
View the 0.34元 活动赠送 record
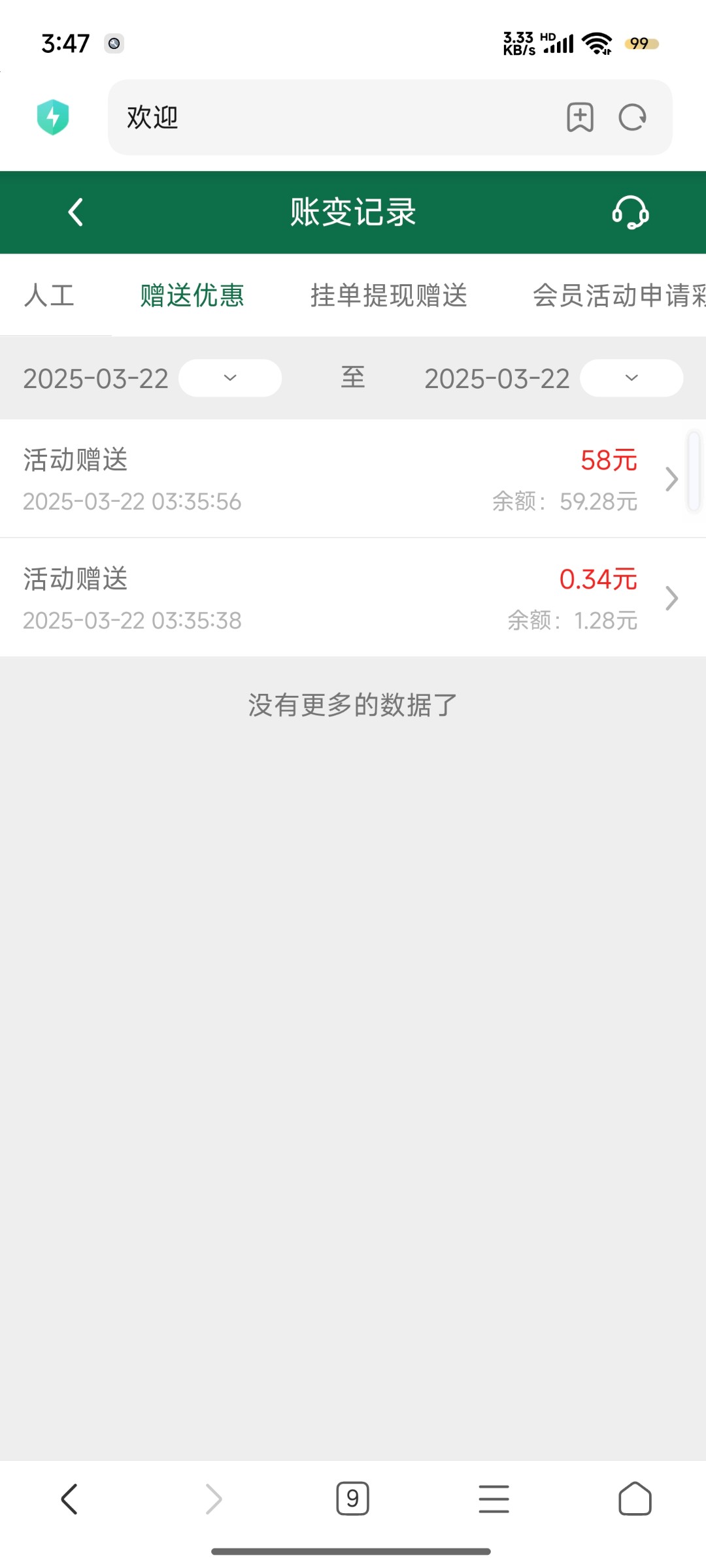point(353,598)
